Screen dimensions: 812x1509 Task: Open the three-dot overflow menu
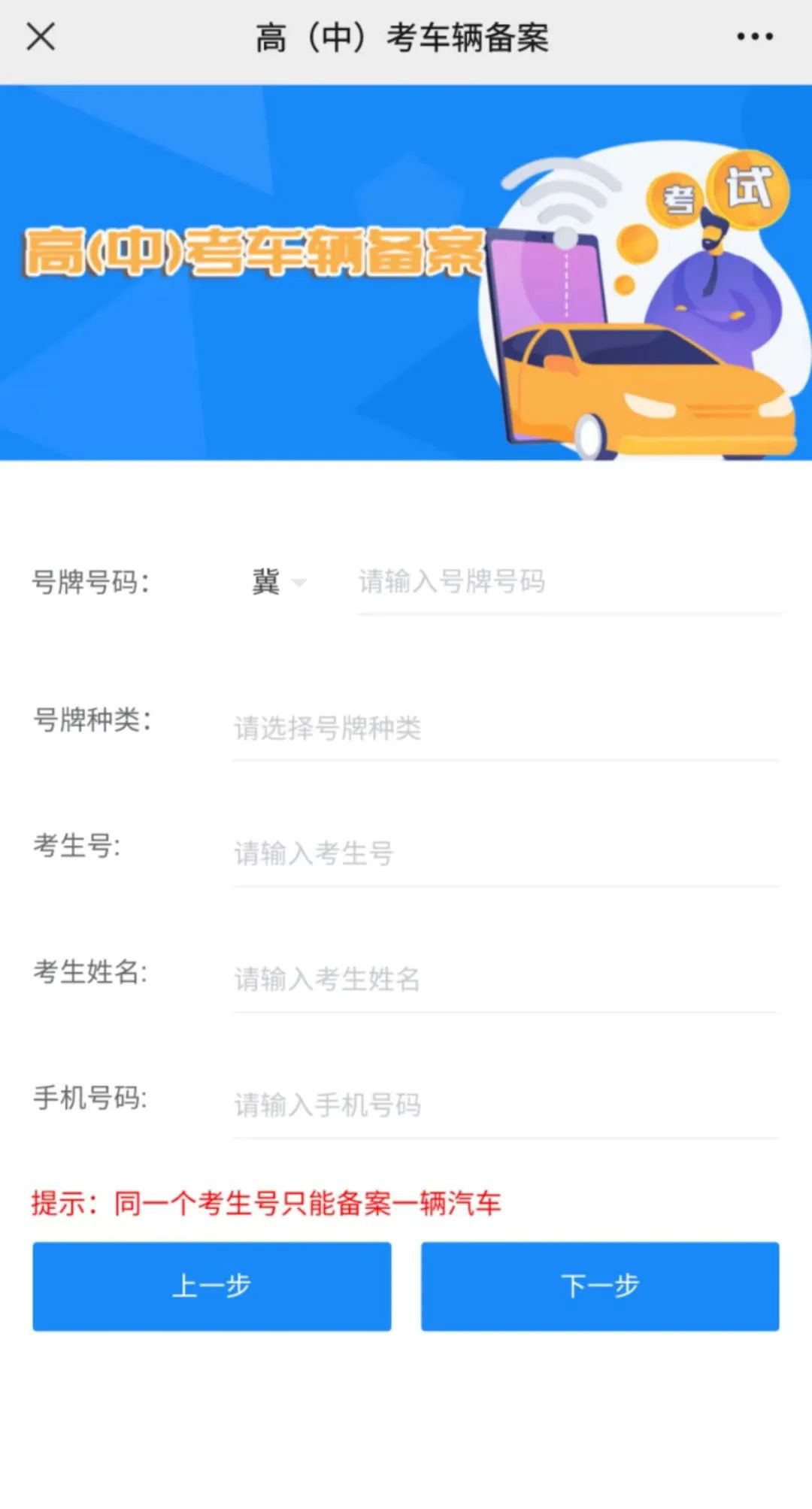click(x=754, y=36)
